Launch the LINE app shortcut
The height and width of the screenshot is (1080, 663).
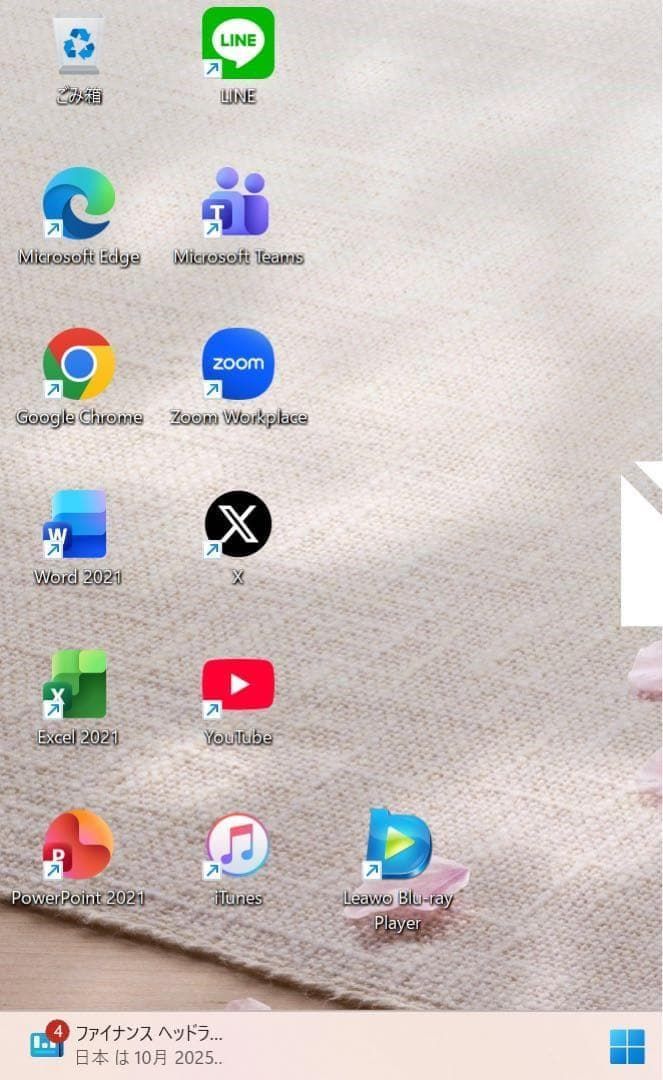[x=238, y=44]
